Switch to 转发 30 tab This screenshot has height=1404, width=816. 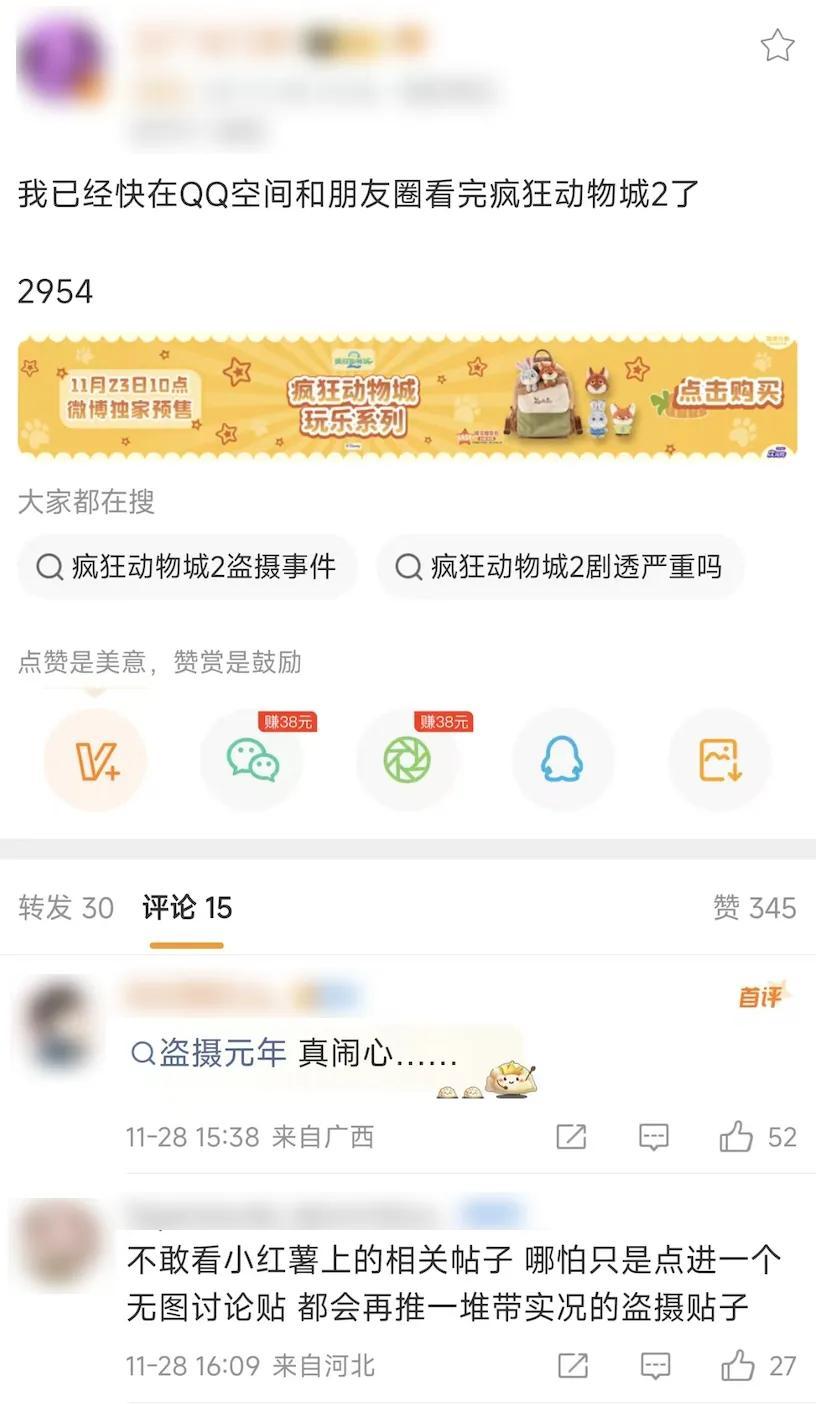coord(66,907)
